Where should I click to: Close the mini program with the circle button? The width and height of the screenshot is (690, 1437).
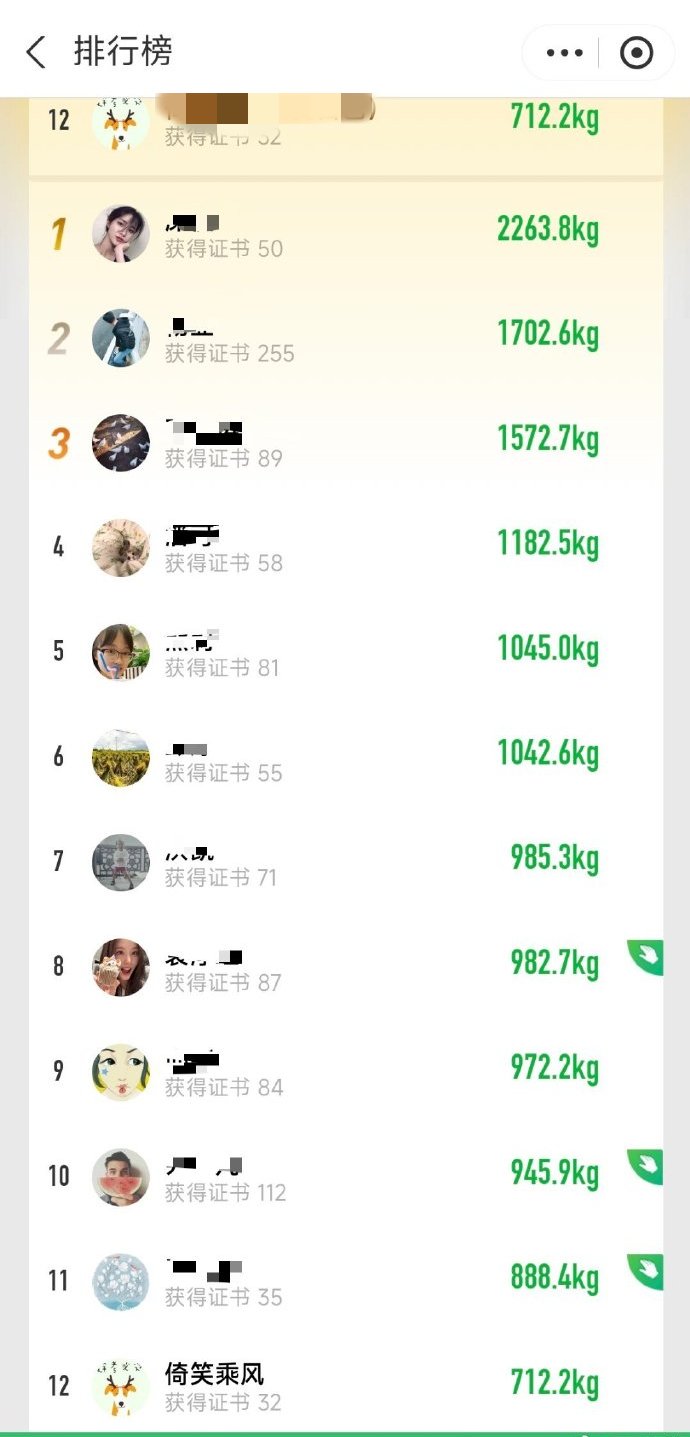click(x=637, y=53)
